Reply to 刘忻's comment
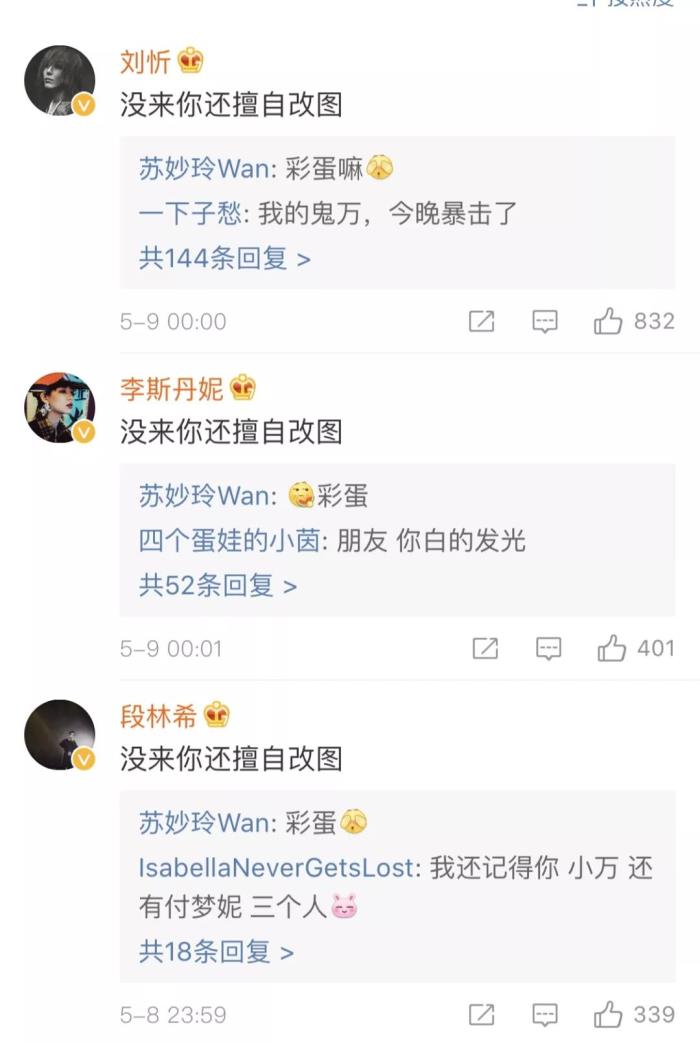Screen dimensions: 700x1043 [x=545, y=321]
